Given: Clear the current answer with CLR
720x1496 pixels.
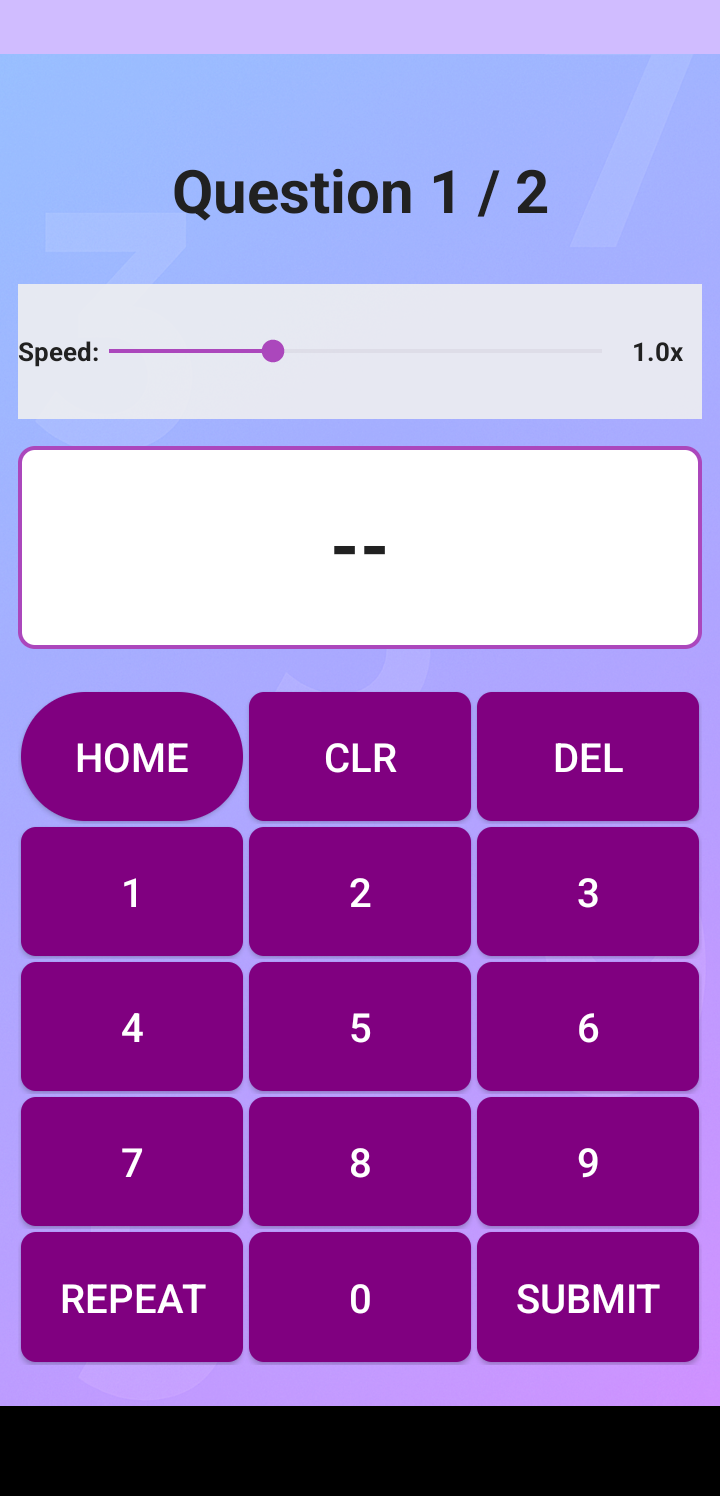Looking at the screenshot, I should (359, 756).
